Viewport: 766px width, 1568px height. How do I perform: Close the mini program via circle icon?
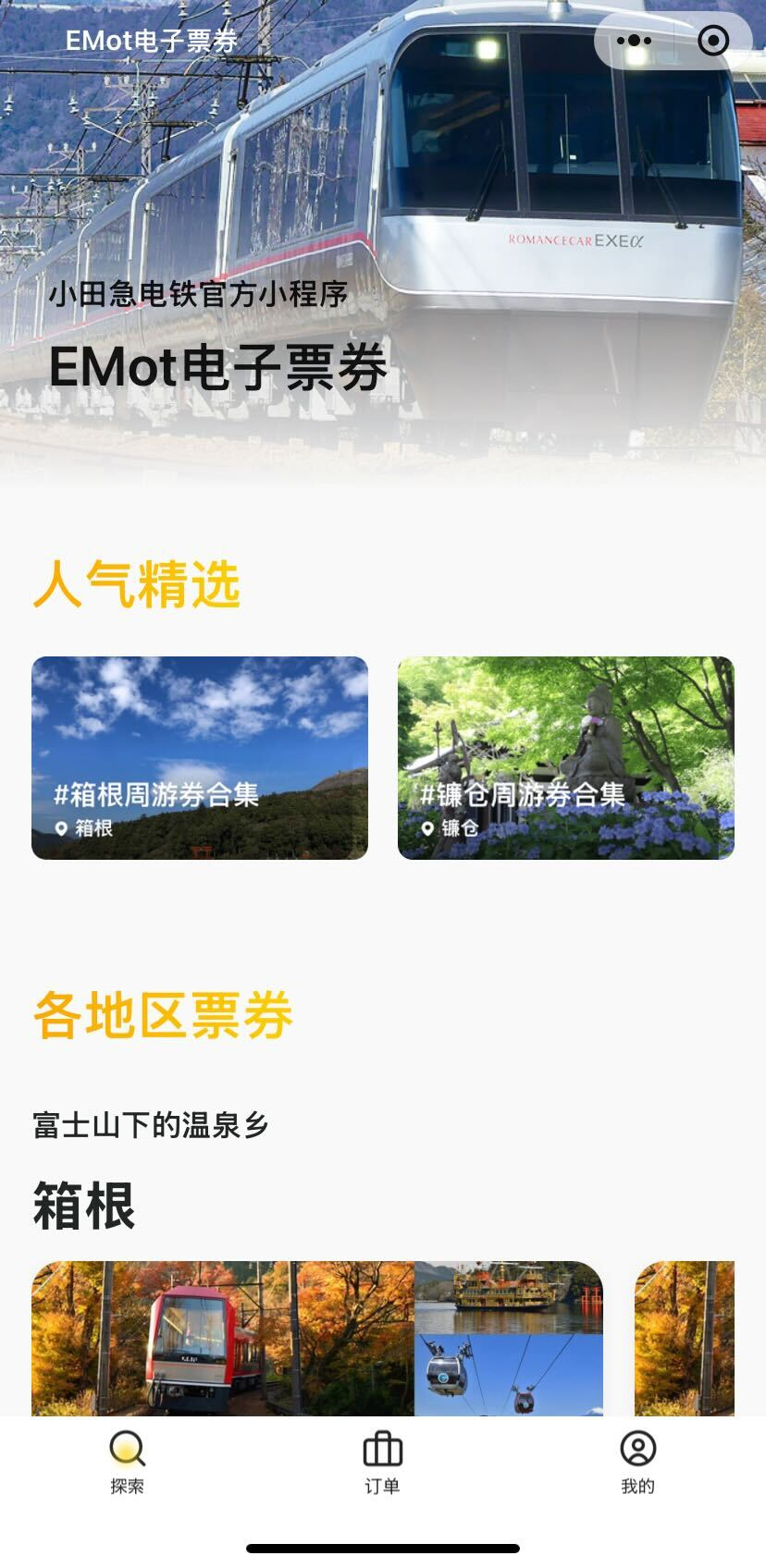[713, 41]
